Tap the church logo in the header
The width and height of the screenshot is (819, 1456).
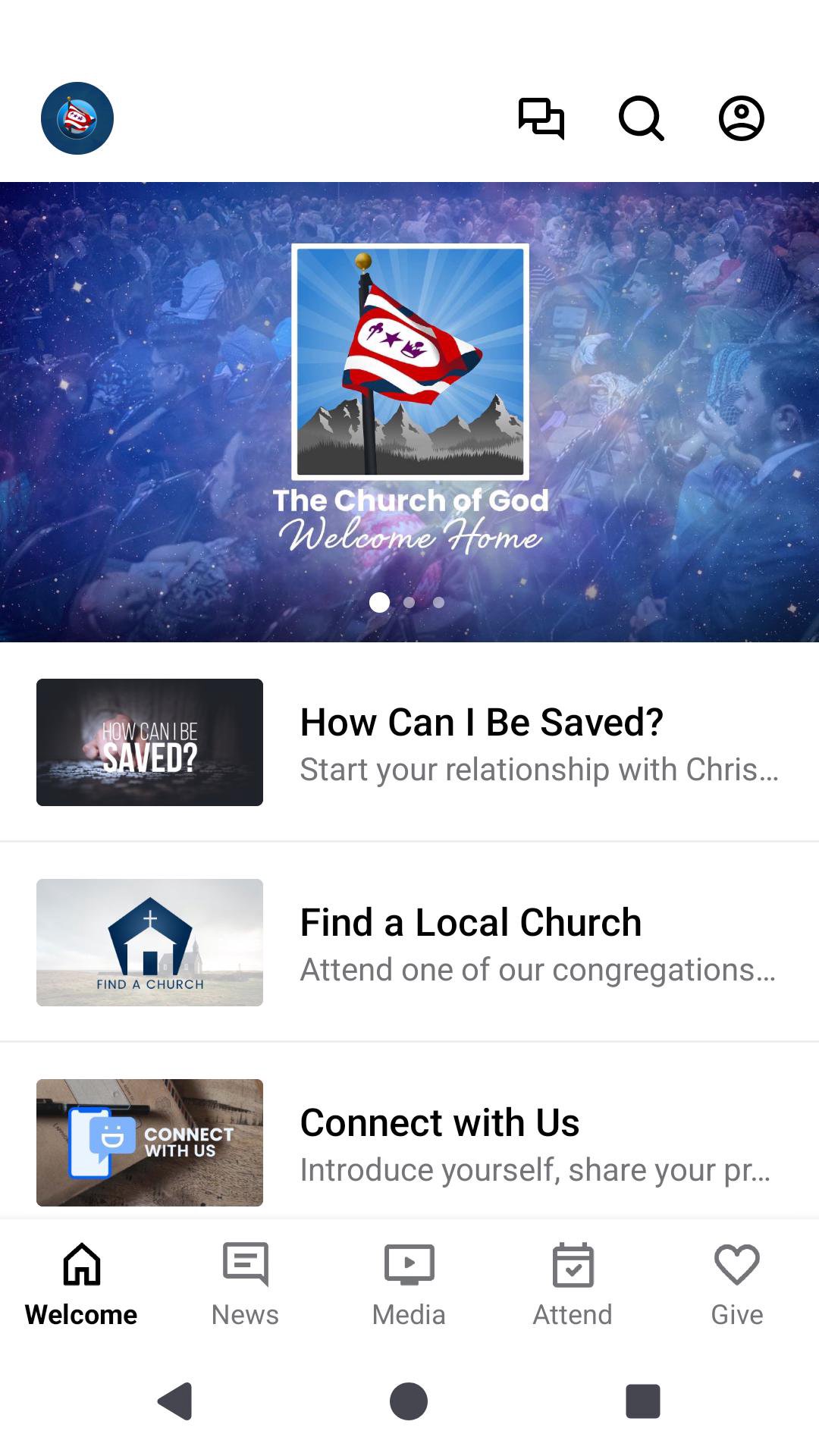point(77,118)
